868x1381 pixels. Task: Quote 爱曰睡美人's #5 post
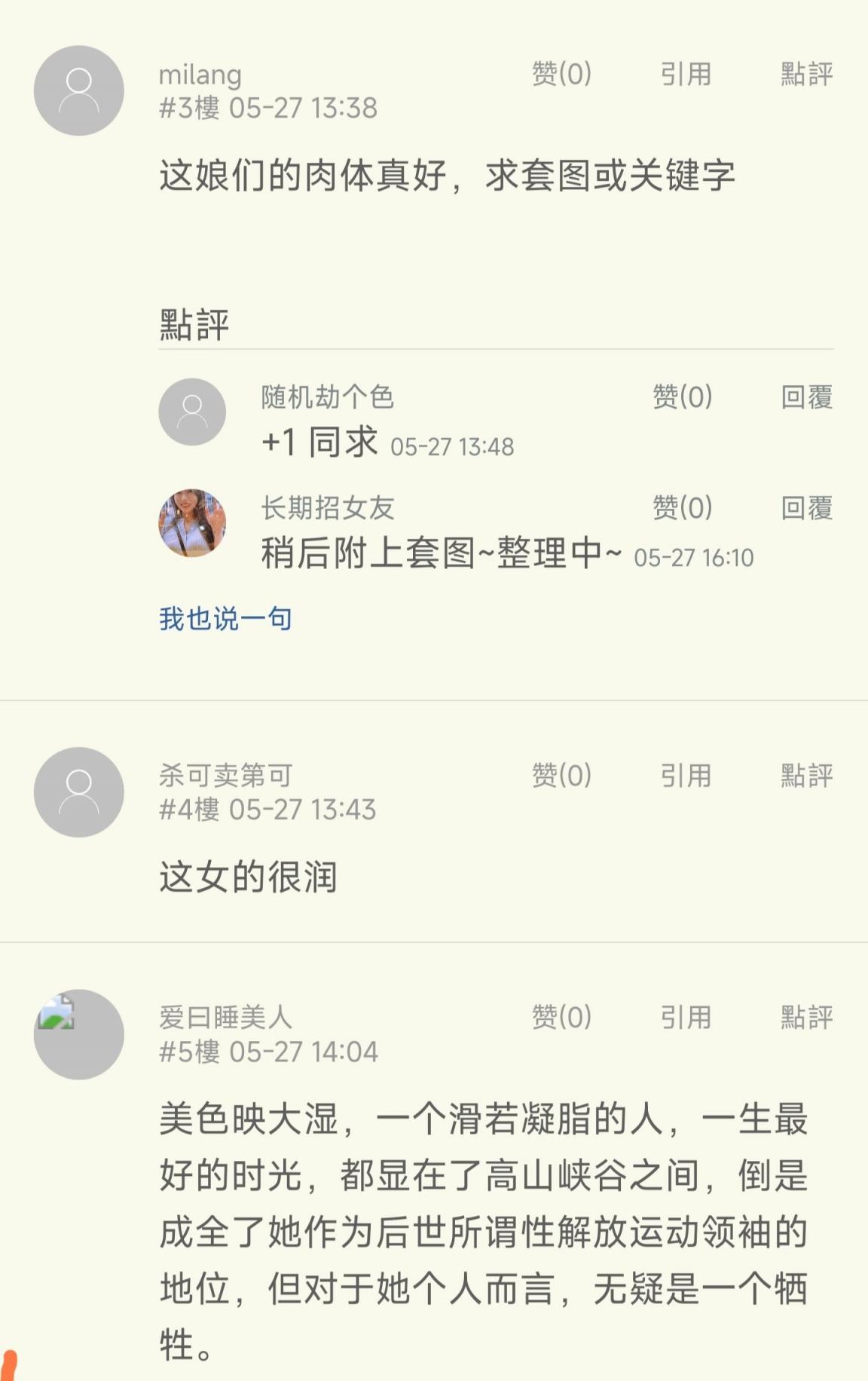pyautogui.click(x=685, y=1017)
